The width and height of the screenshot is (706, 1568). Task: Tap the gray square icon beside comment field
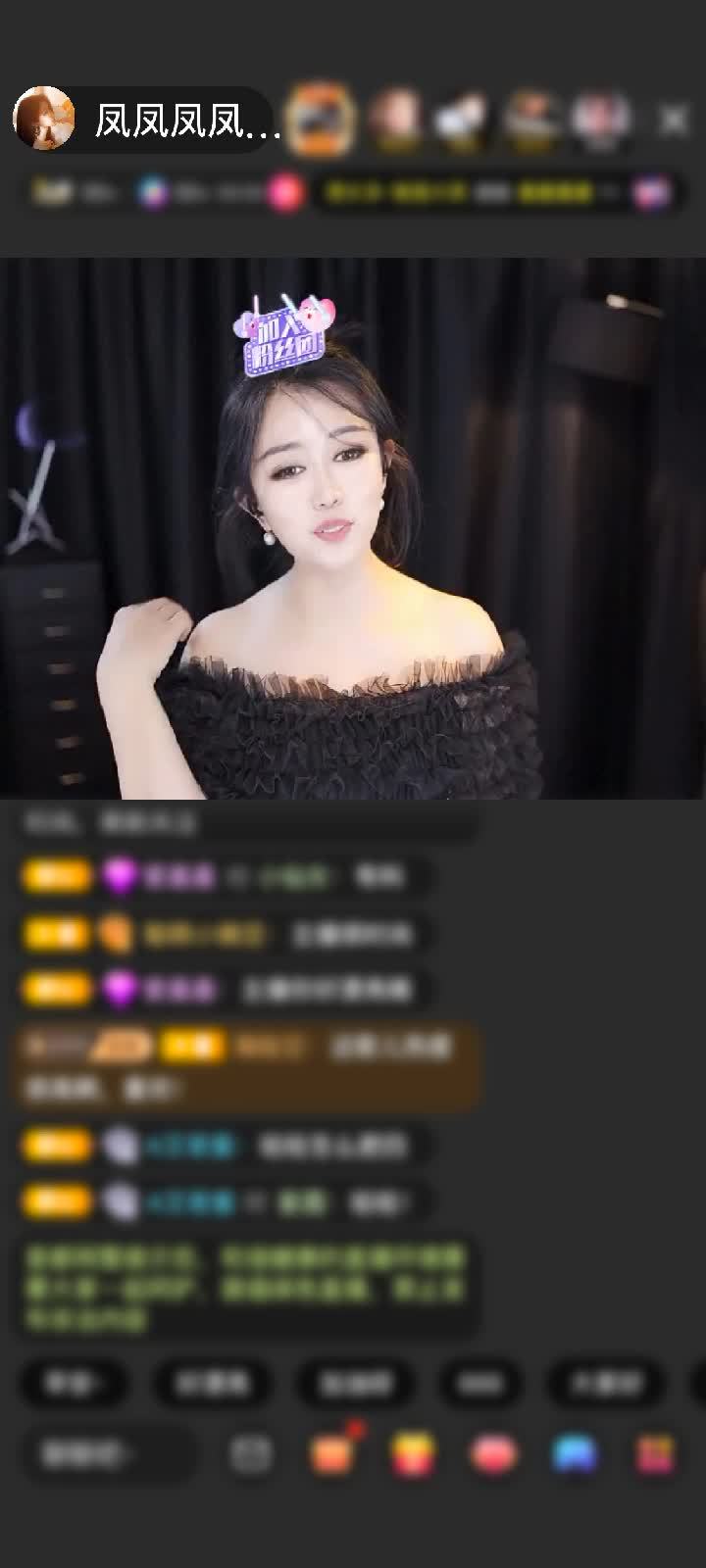coord(251,1454)
